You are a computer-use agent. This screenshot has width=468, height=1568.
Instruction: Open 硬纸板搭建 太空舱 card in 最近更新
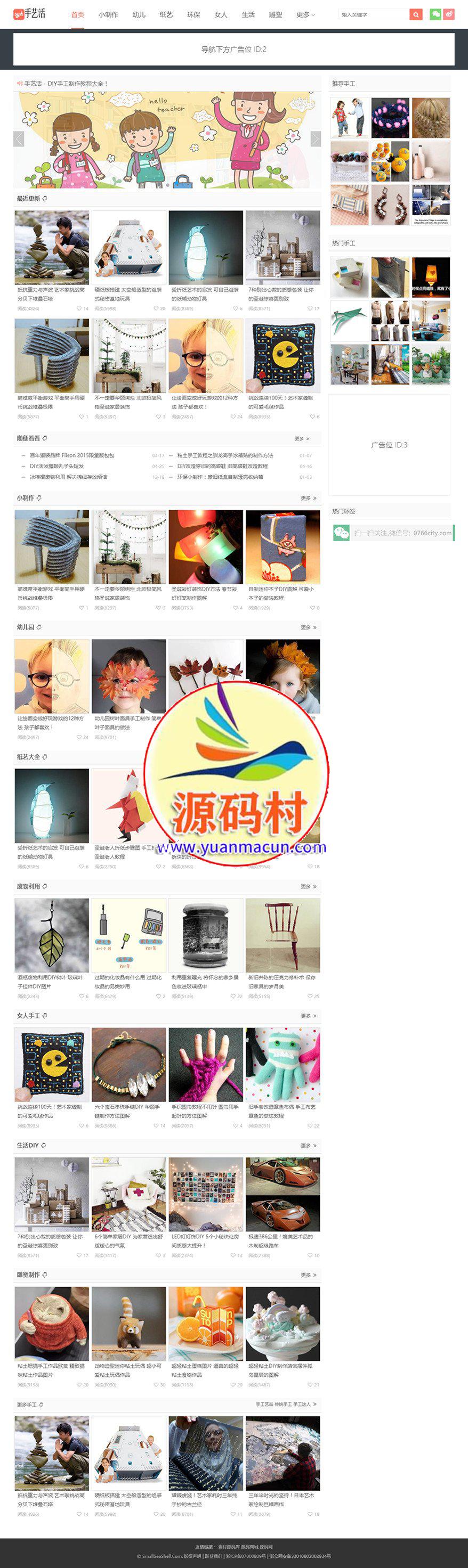pos(128,247)
